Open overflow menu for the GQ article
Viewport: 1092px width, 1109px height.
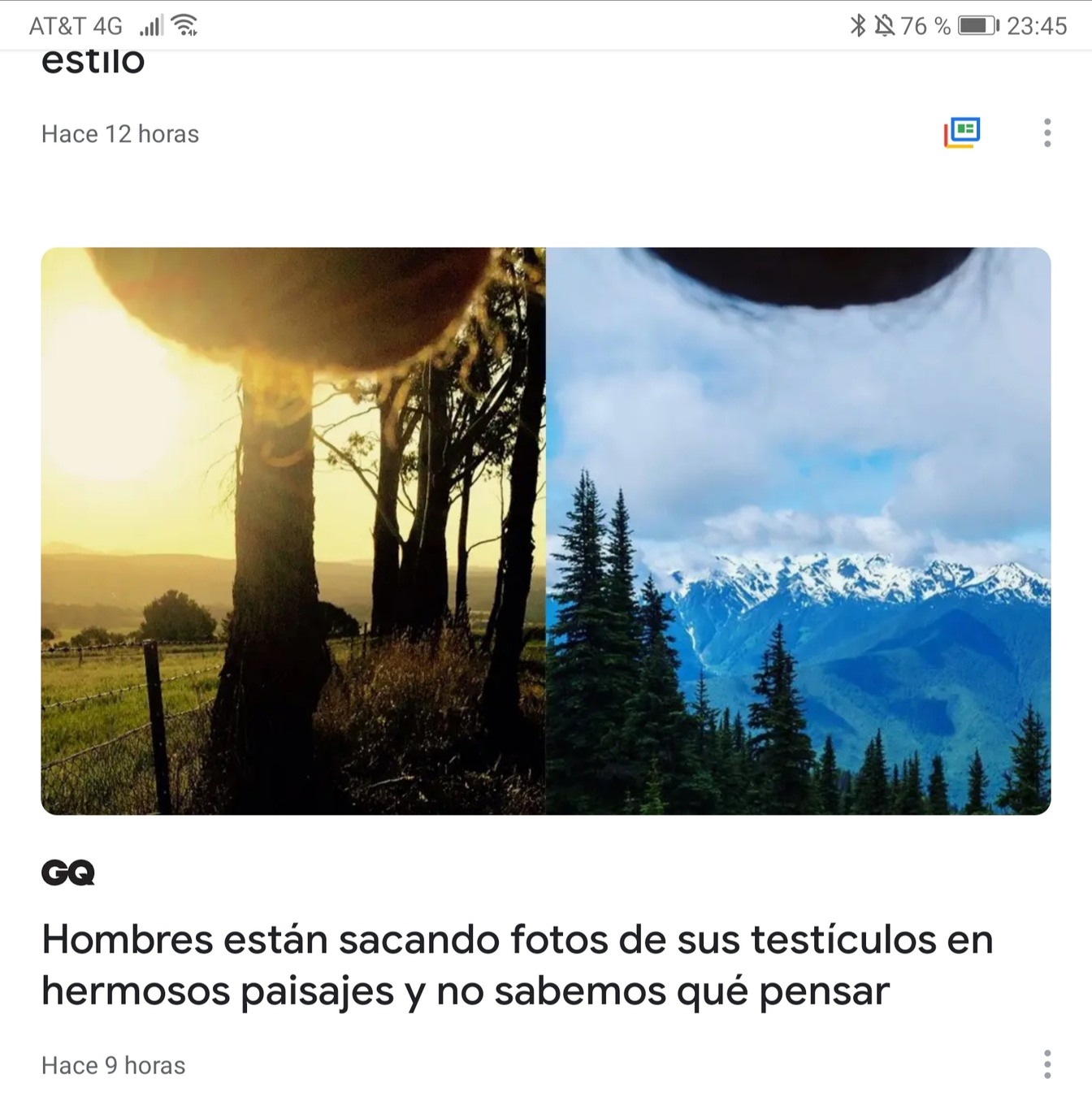click(x=1046, y=1064)
